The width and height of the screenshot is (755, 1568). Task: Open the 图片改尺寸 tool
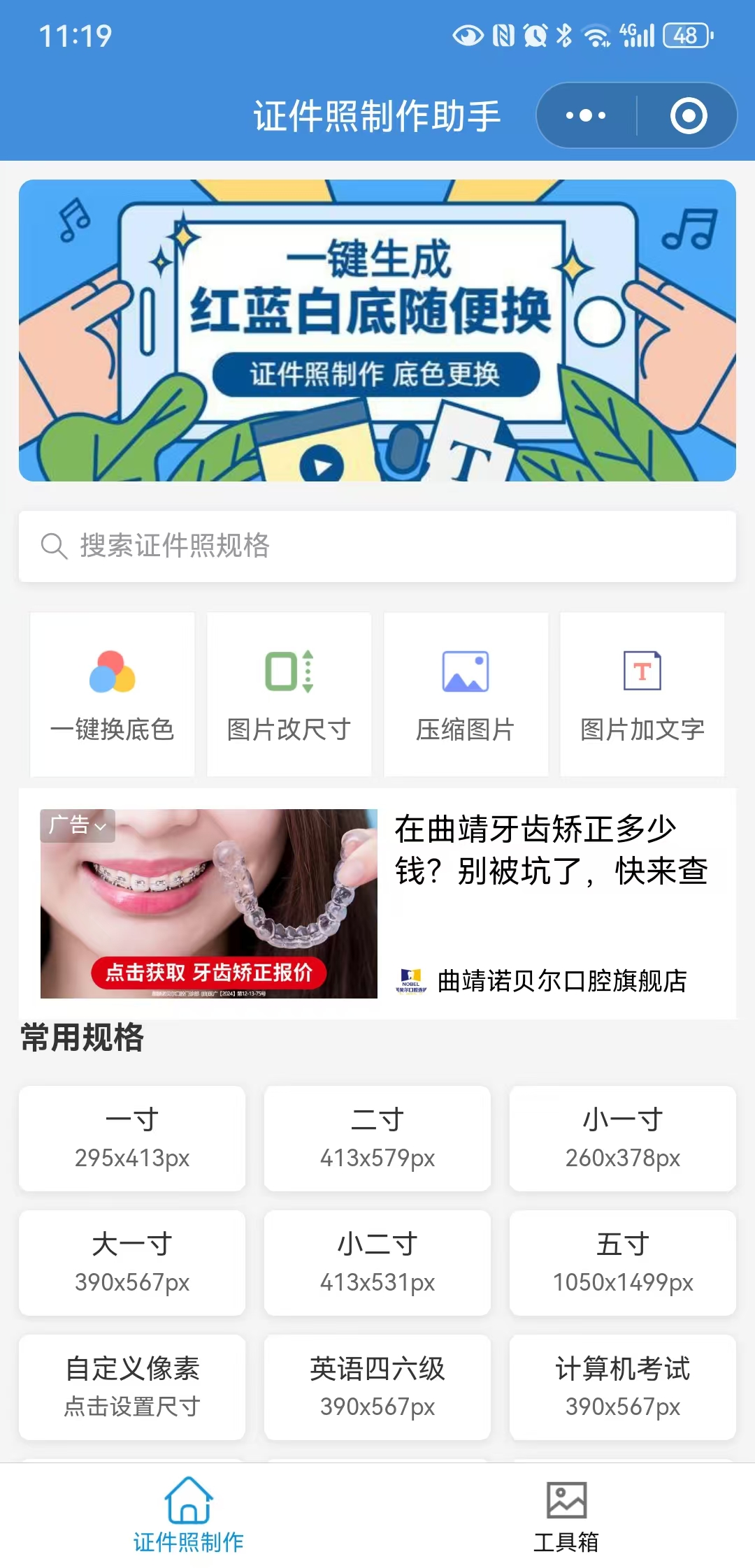pos(289,694)
